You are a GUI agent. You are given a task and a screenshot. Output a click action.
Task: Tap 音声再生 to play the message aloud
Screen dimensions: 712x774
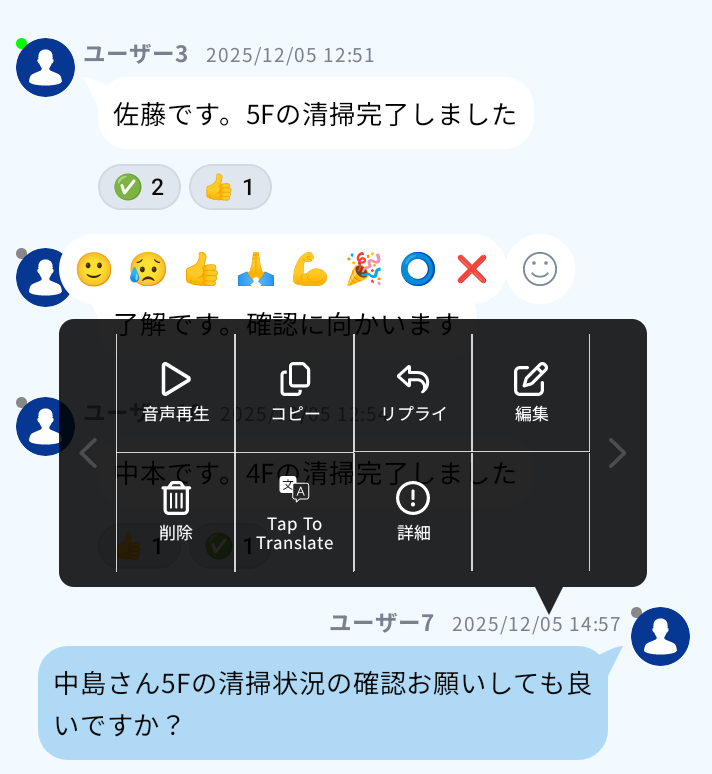tap(176, 392)
